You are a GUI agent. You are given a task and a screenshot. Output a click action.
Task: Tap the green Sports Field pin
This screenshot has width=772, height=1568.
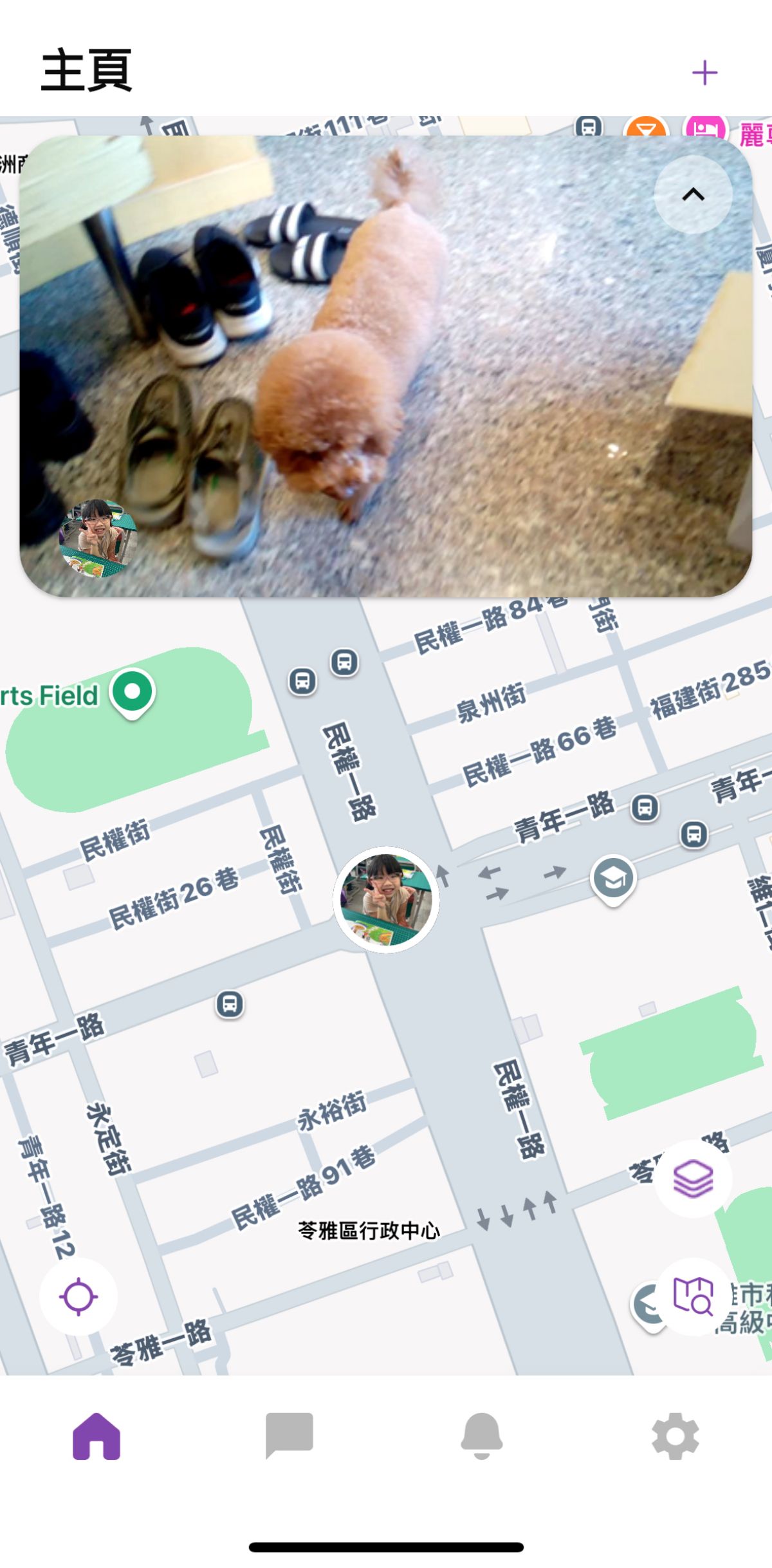click(133, 693)
